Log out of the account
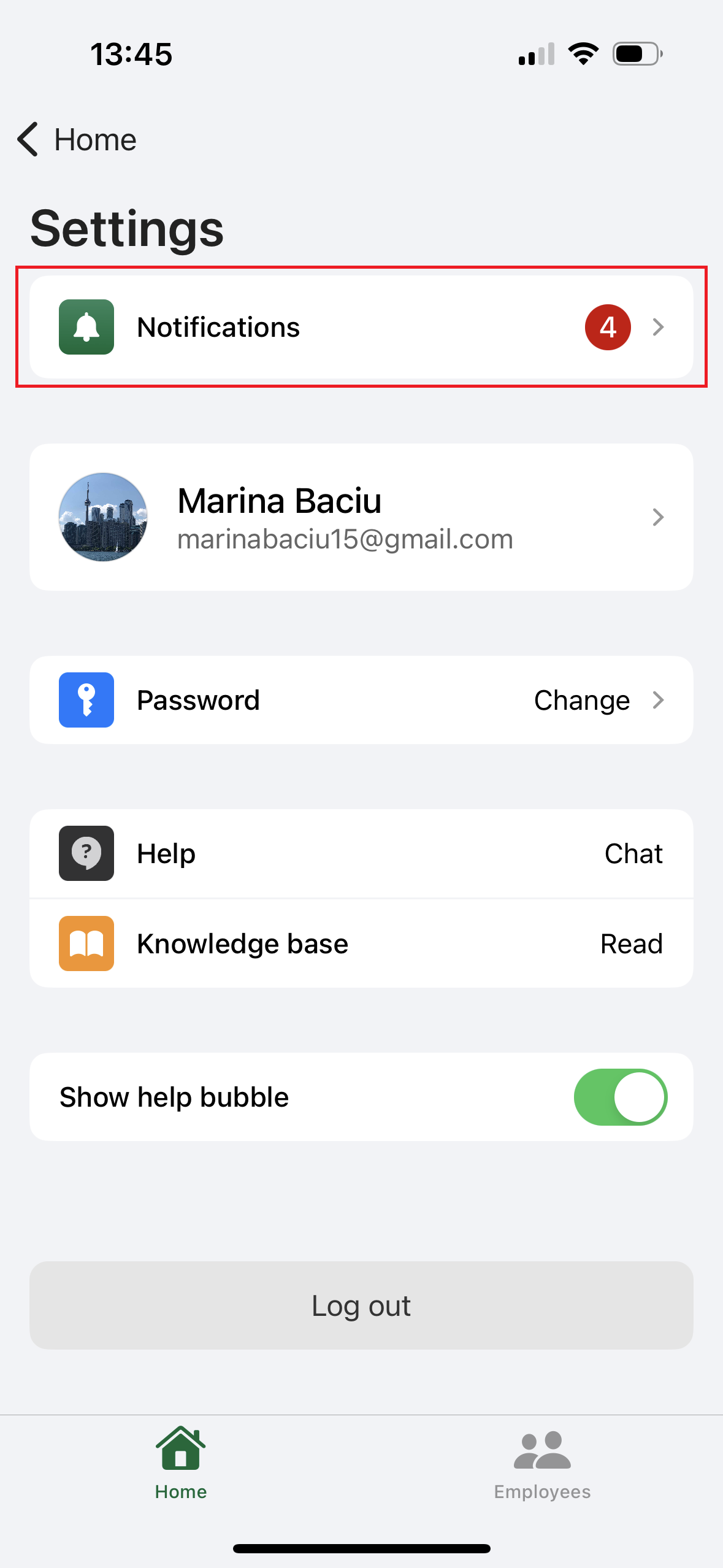Image resolution: width=723 pixels, height=1568 pixels. [x=361, y=1305]
